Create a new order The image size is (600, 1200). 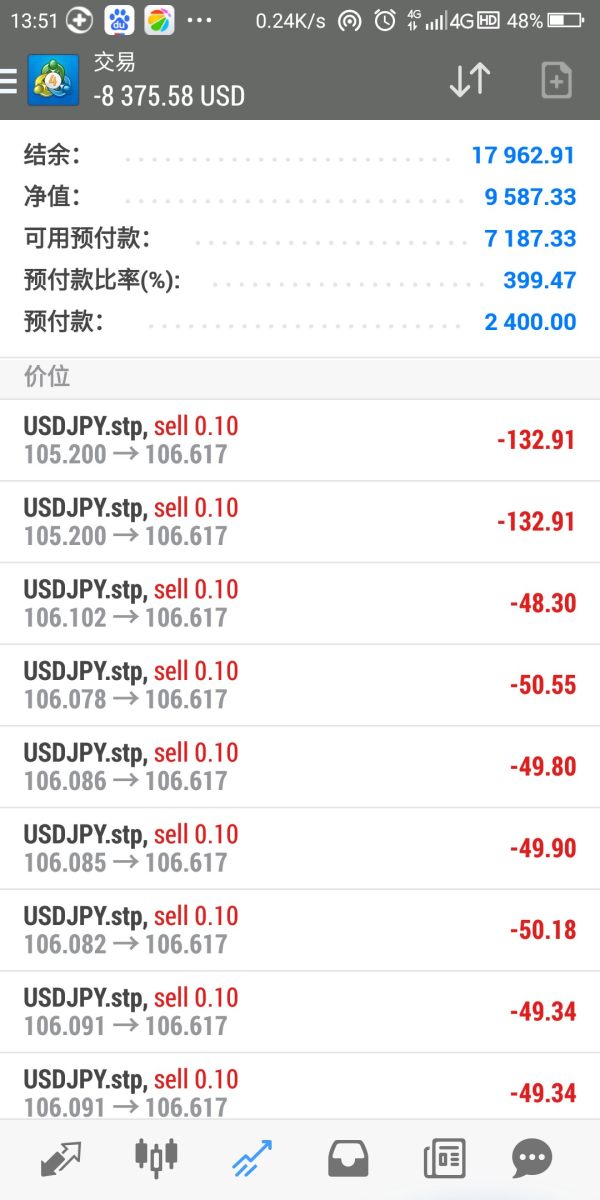[x=556, y=80]
